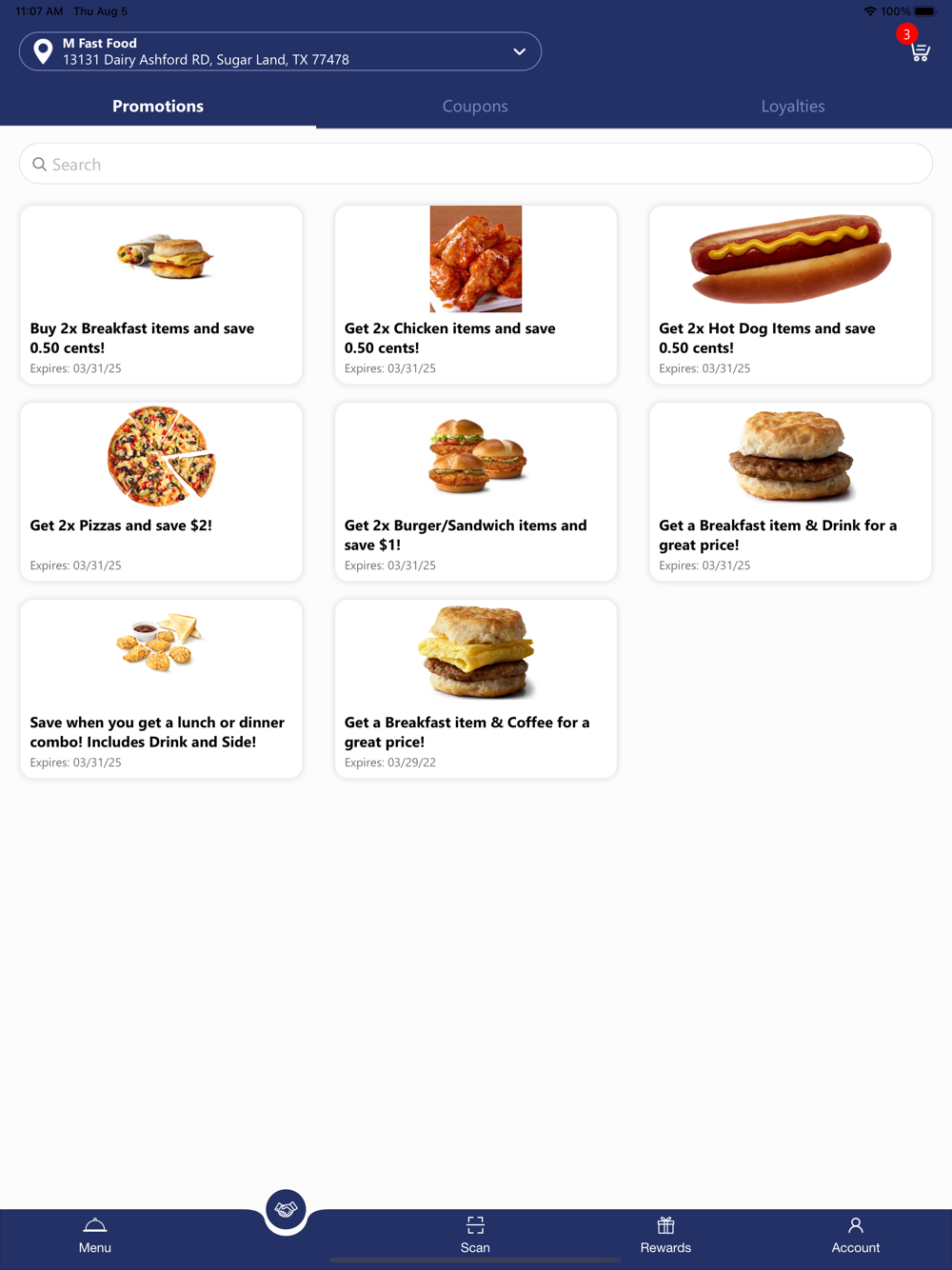
Task: View the 2x Hot Dog Items promotion
Action: [790, 295]
